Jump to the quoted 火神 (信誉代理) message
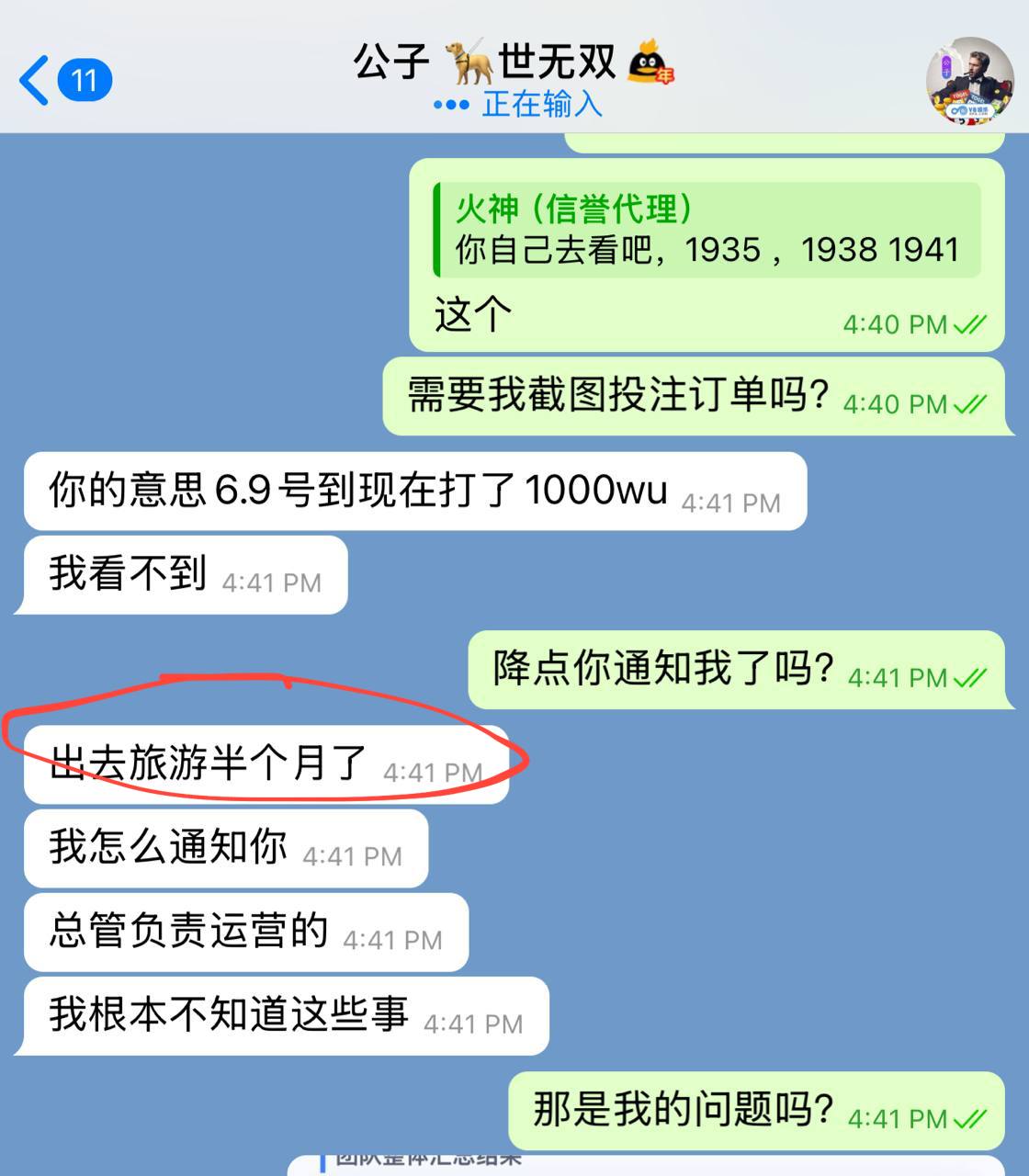 [x=706, y=230]
